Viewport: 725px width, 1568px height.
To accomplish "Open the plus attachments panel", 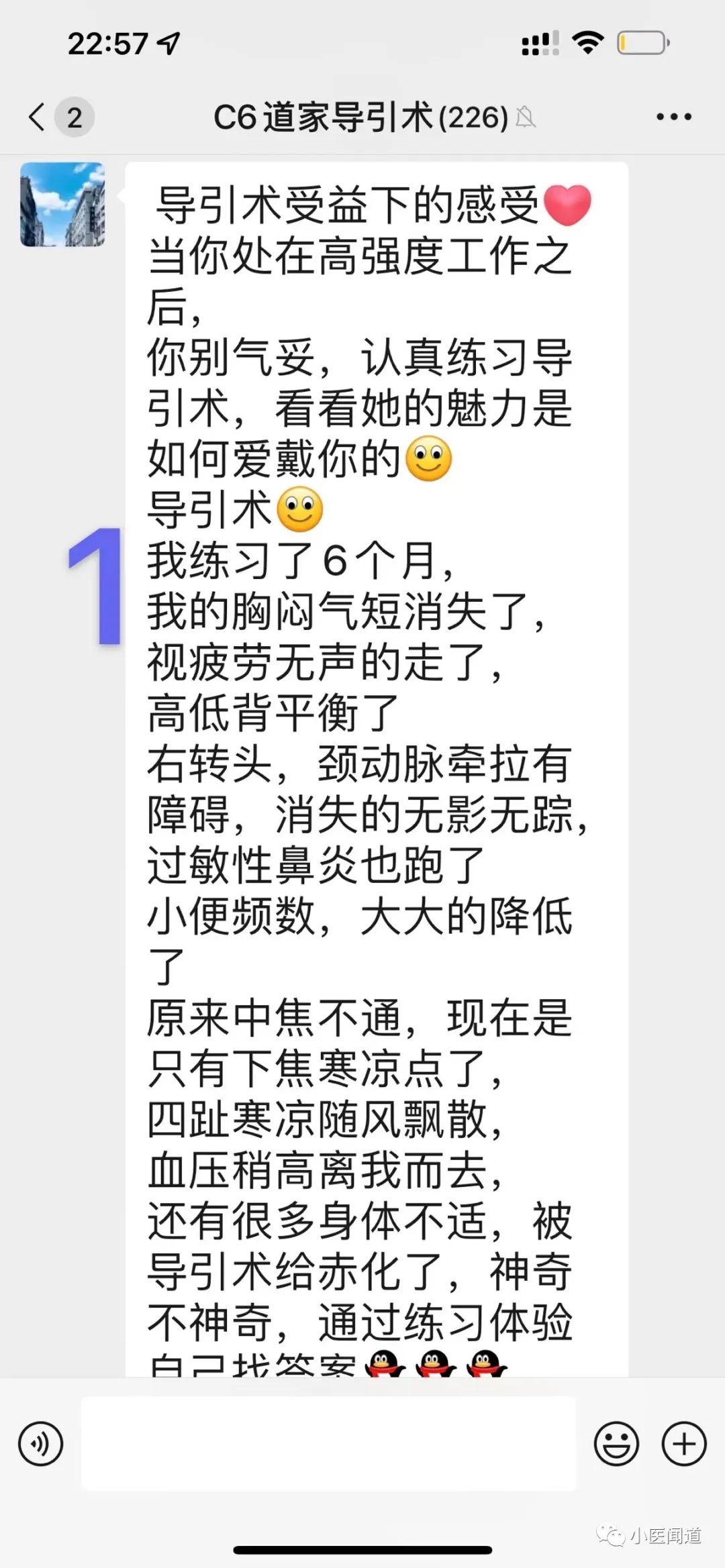I will point(683,1443).
